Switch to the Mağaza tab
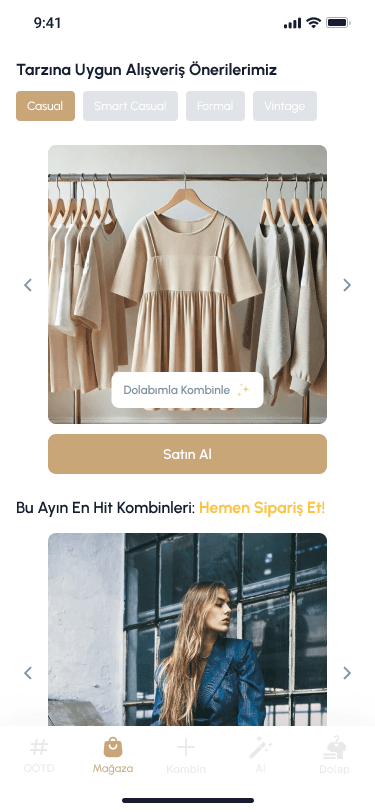Image resolution: width=375 pixels, height=812 pixels. (113, 755)
